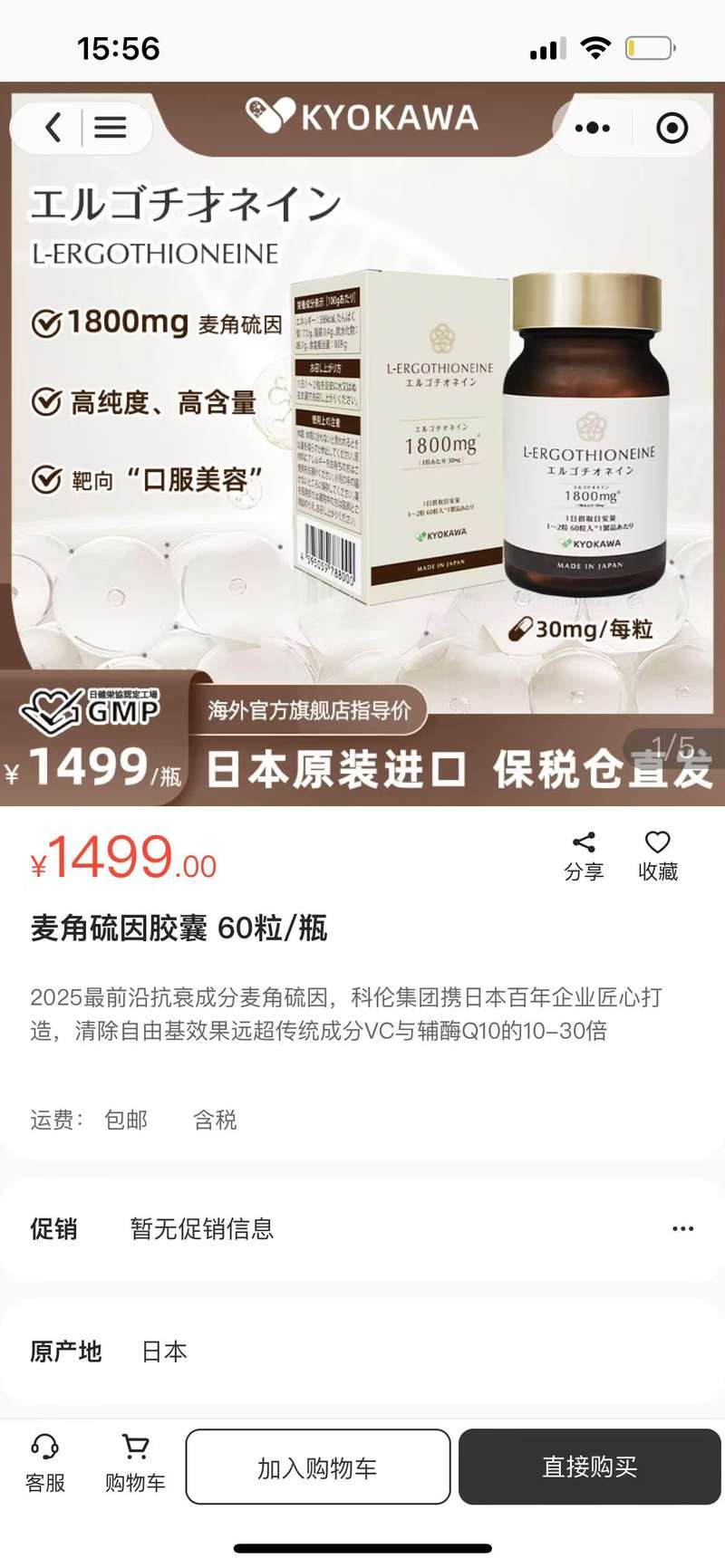
Task: Buy now with 直接购买
Action: click(590, 1467)
